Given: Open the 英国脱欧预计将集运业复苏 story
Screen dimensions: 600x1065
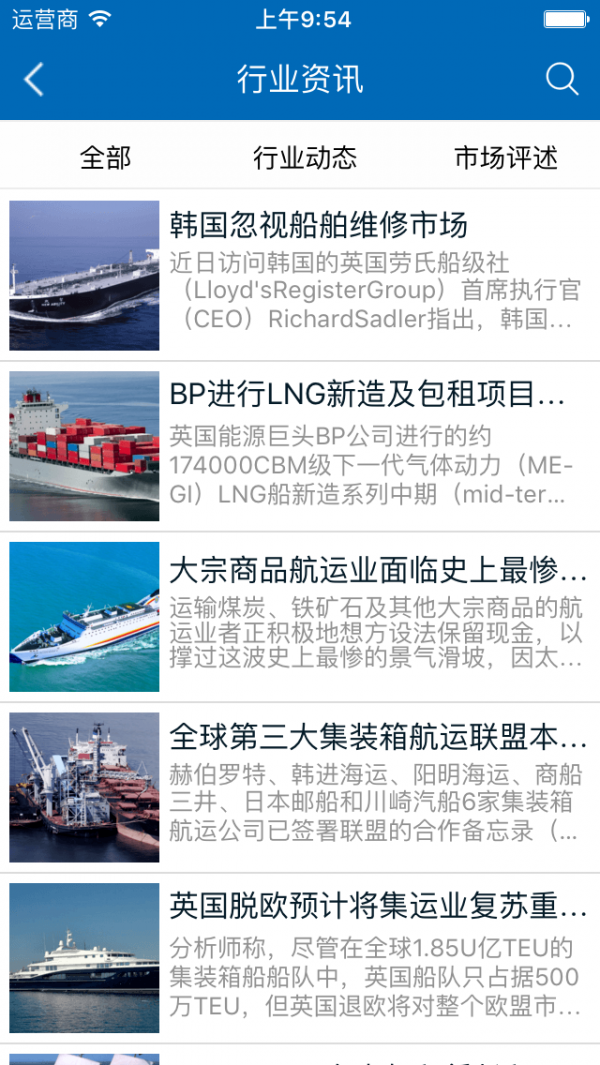Looking at the screenshot, I should click(377, 908).
